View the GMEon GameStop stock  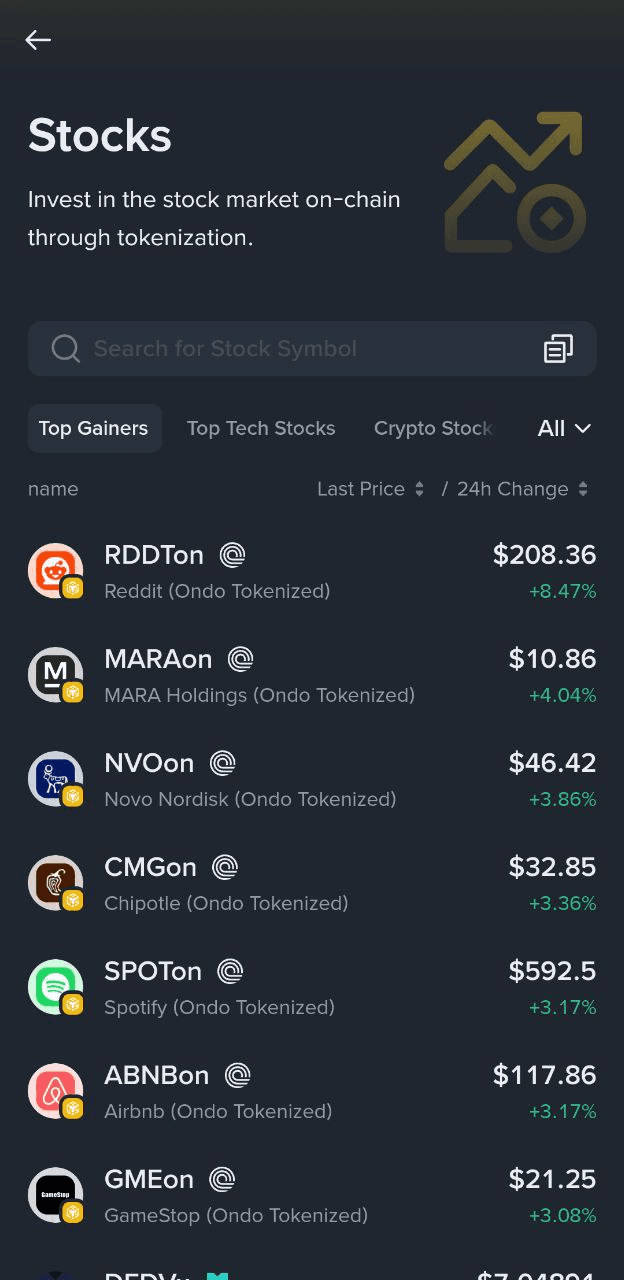312,1196
